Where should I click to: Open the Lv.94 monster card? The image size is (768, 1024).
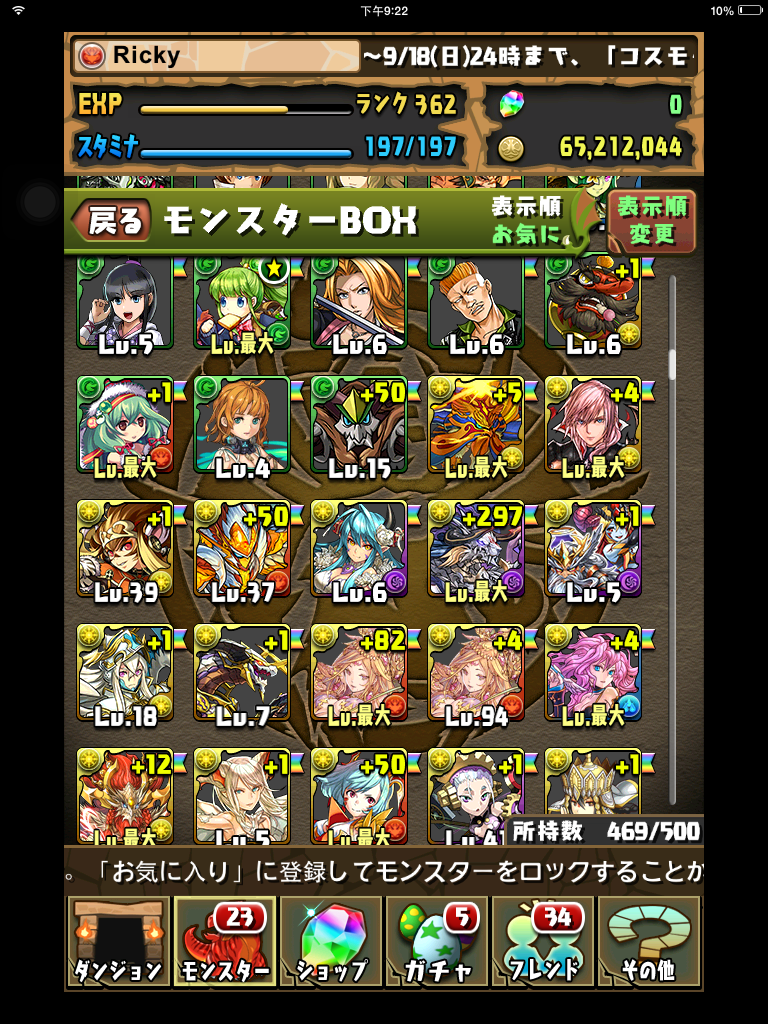coord(476,672)
